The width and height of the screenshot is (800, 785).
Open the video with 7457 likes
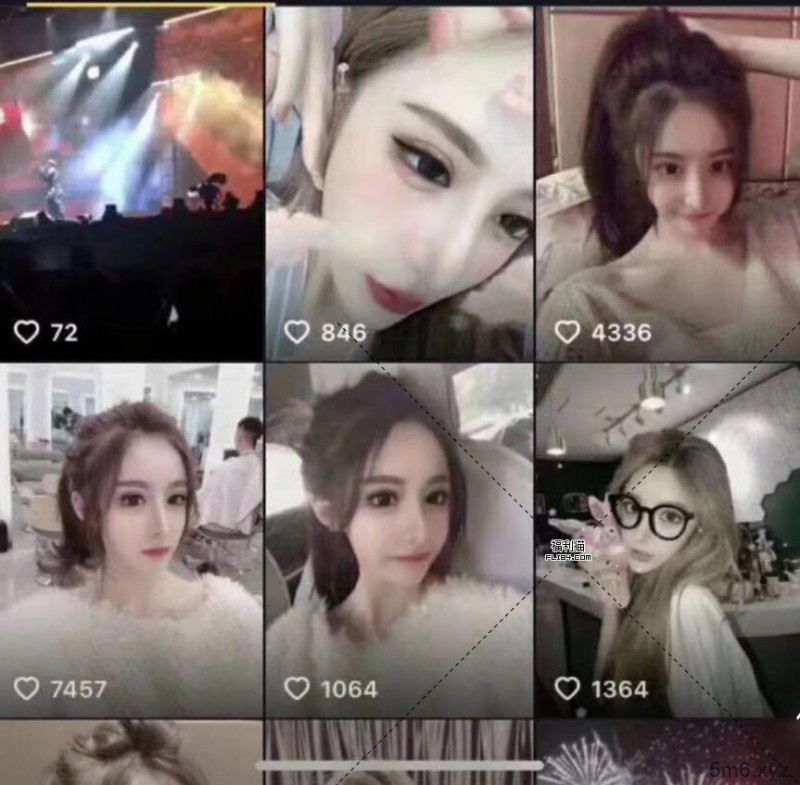click(x=132, y=540)
